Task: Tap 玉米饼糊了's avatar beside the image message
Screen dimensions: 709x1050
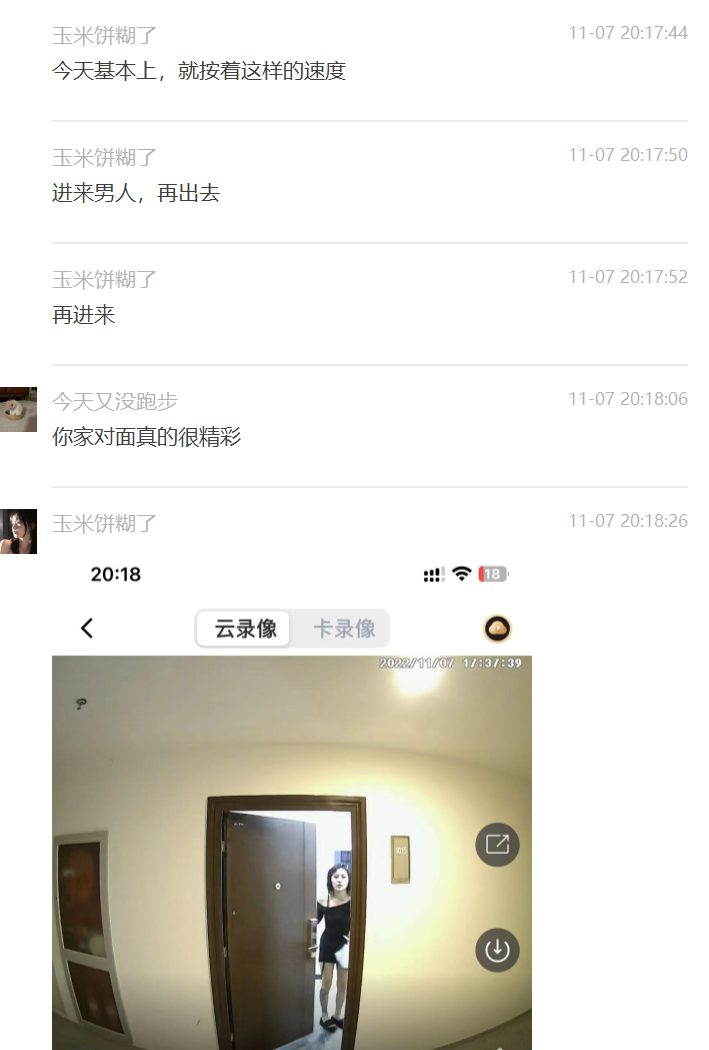Action: pyautogui.click(x=18, y=531)
